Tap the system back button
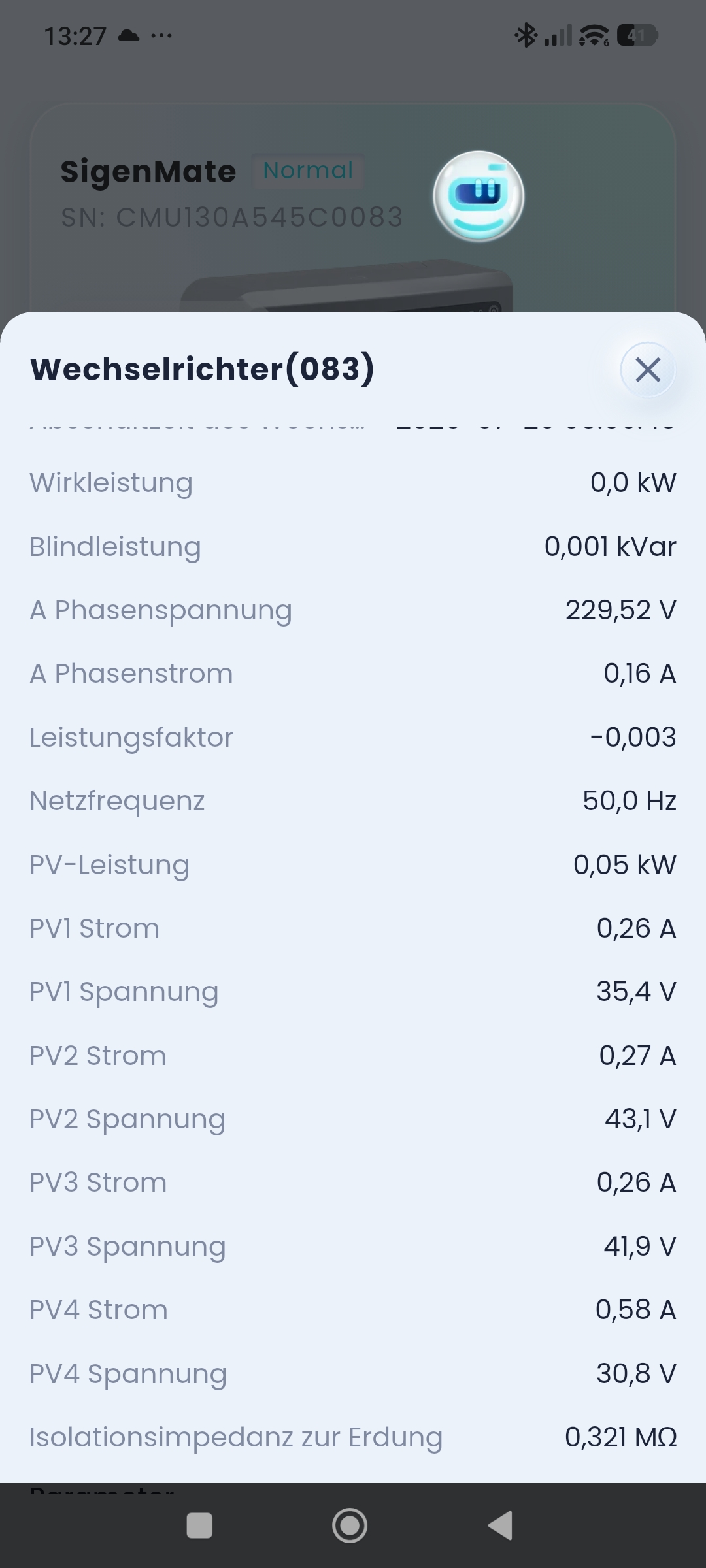Viewport: 706px width, 1568px height. click(x=501, y=1526)
